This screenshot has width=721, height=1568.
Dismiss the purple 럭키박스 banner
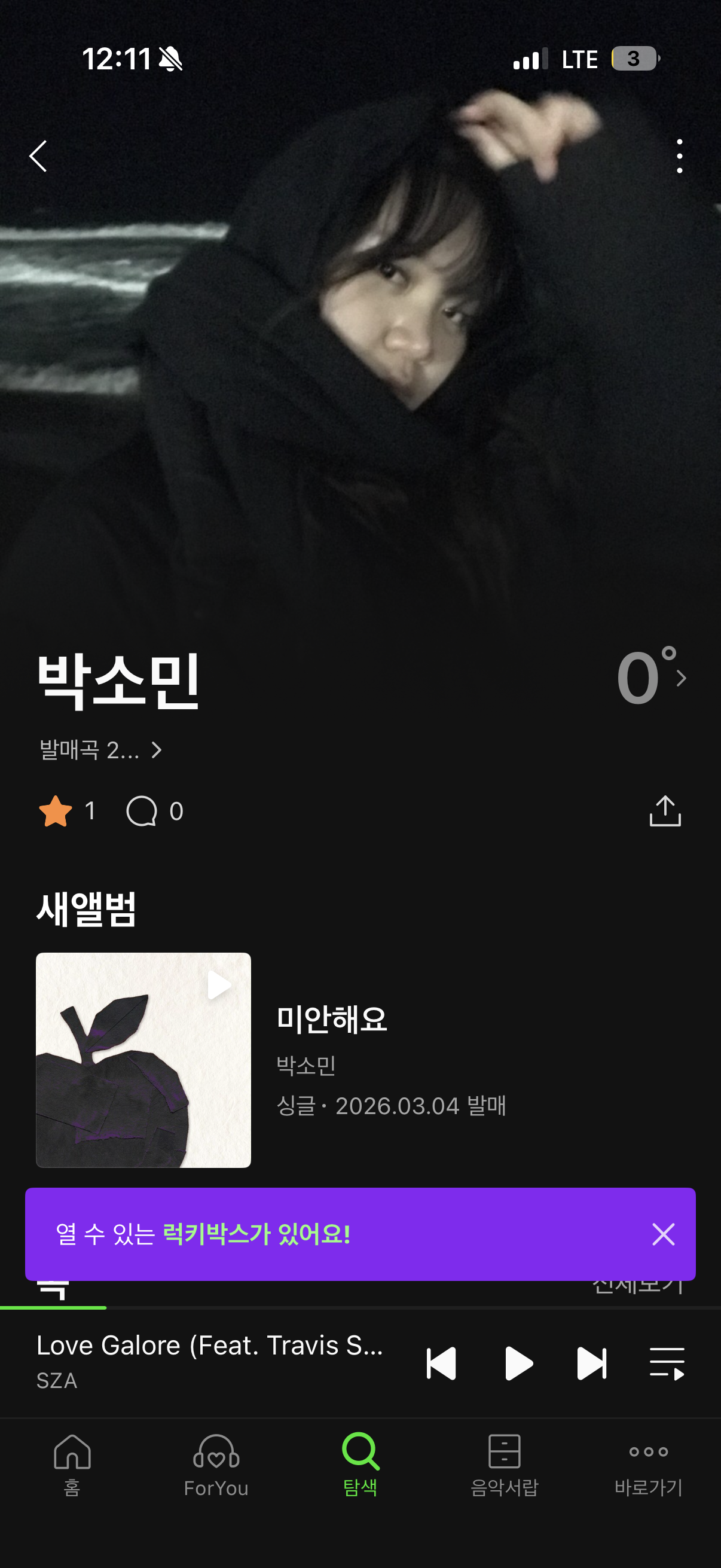tap(663, 1234)
